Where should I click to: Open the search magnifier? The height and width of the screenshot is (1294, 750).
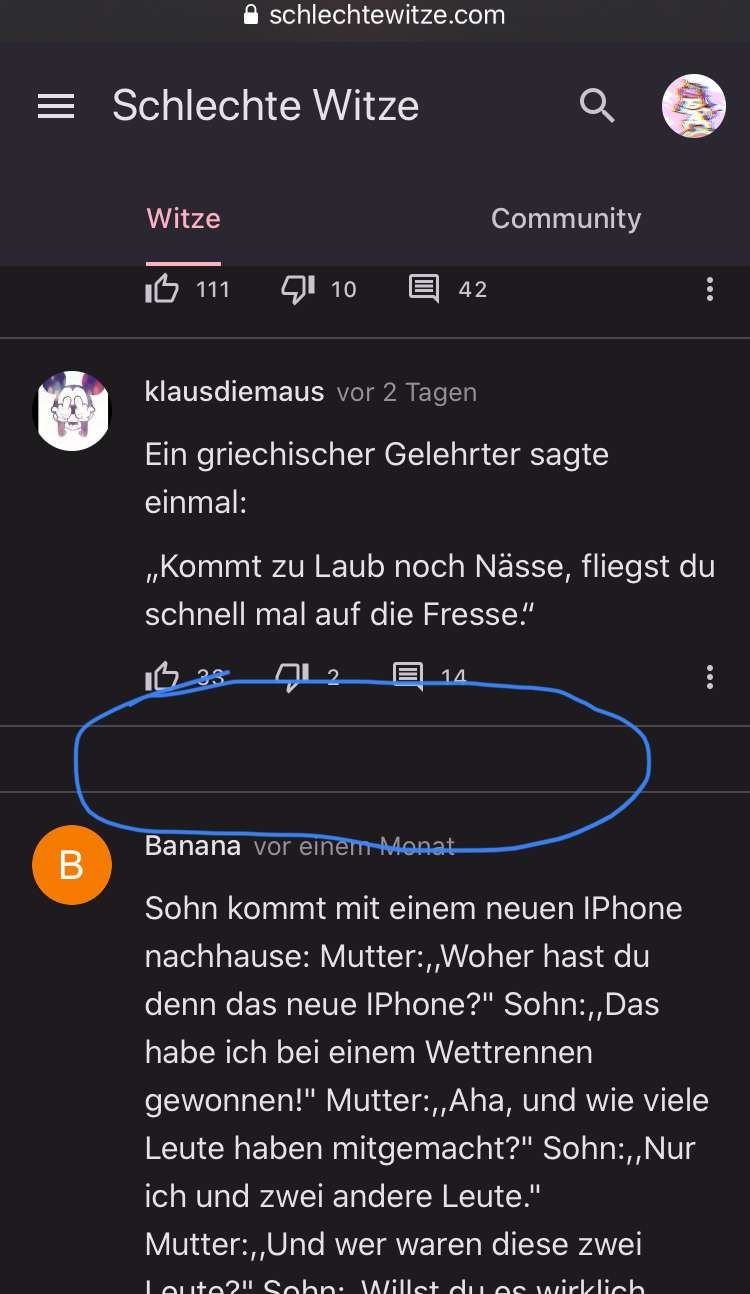(x=597, y=105)
